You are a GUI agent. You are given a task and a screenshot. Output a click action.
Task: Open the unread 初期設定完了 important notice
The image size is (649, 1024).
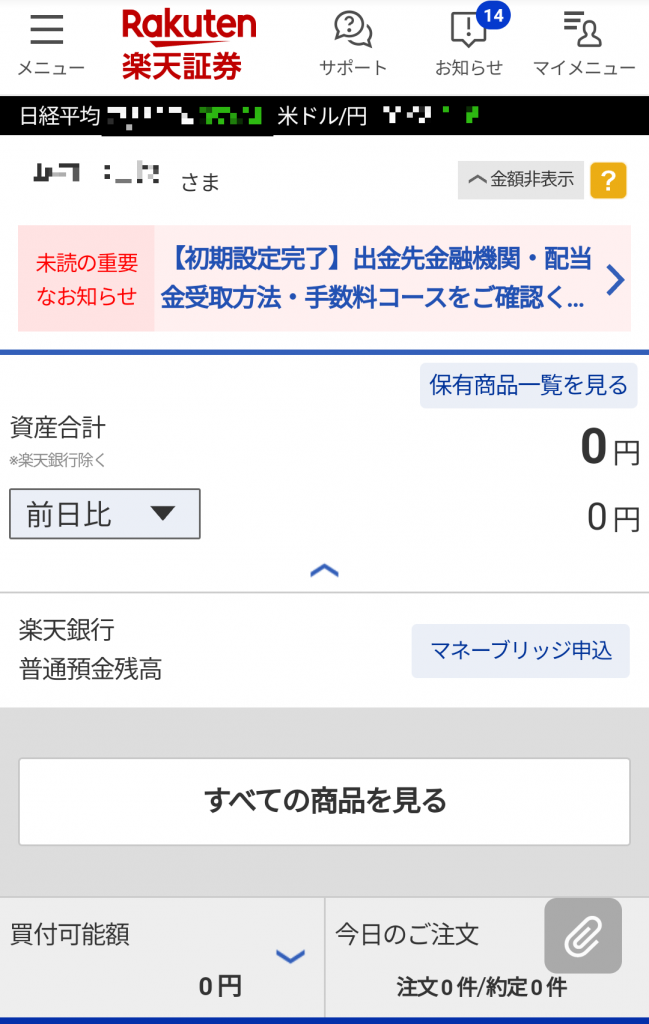click(390, 278)
